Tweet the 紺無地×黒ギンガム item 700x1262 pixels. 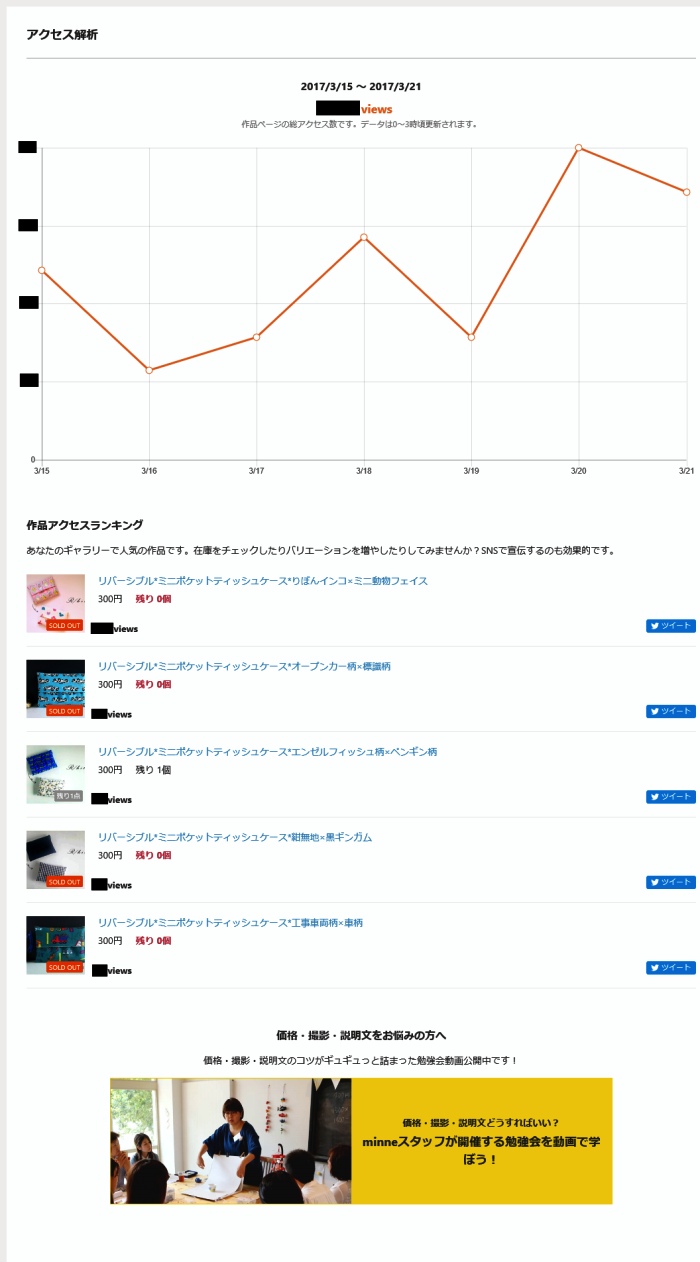(x=670, y=882)
